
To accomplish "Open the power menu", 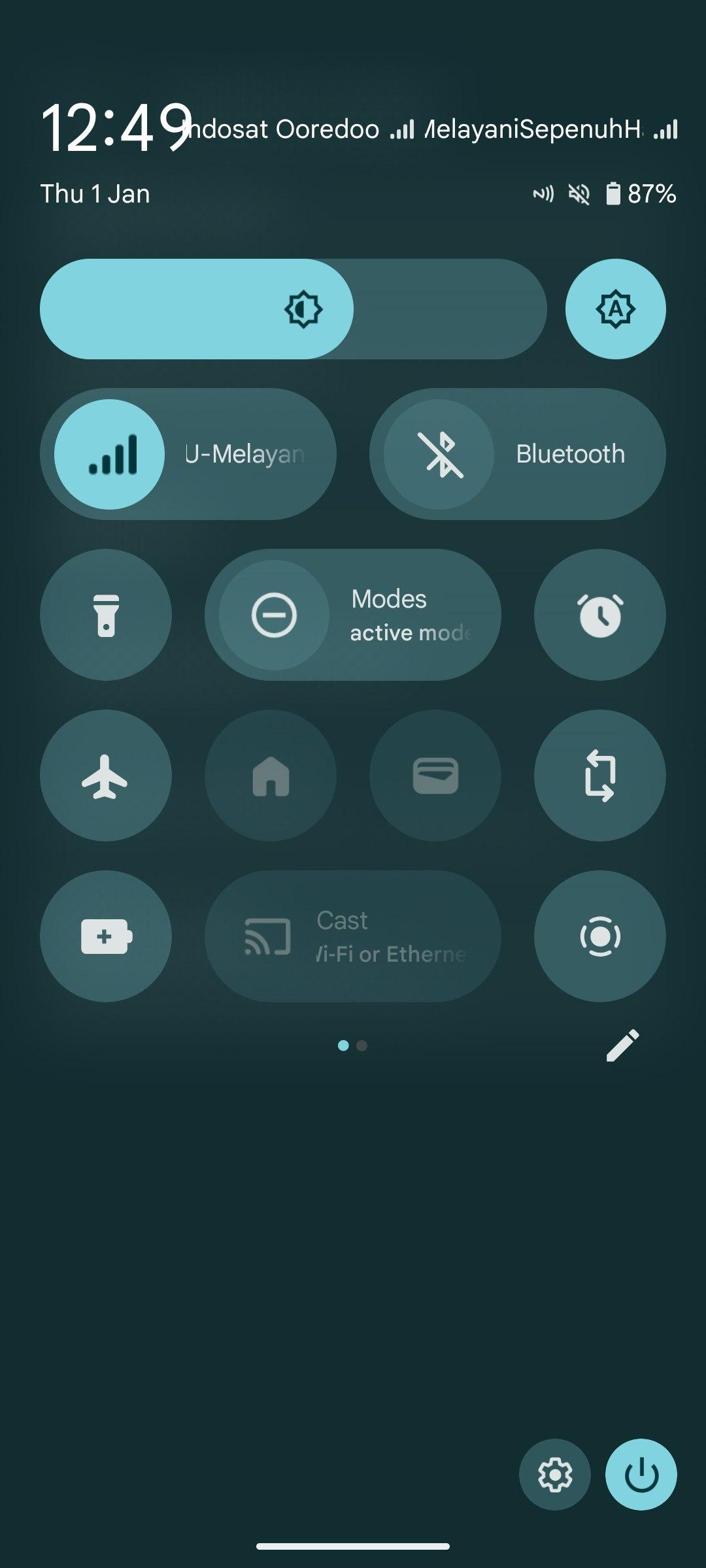I will 641,1475.
